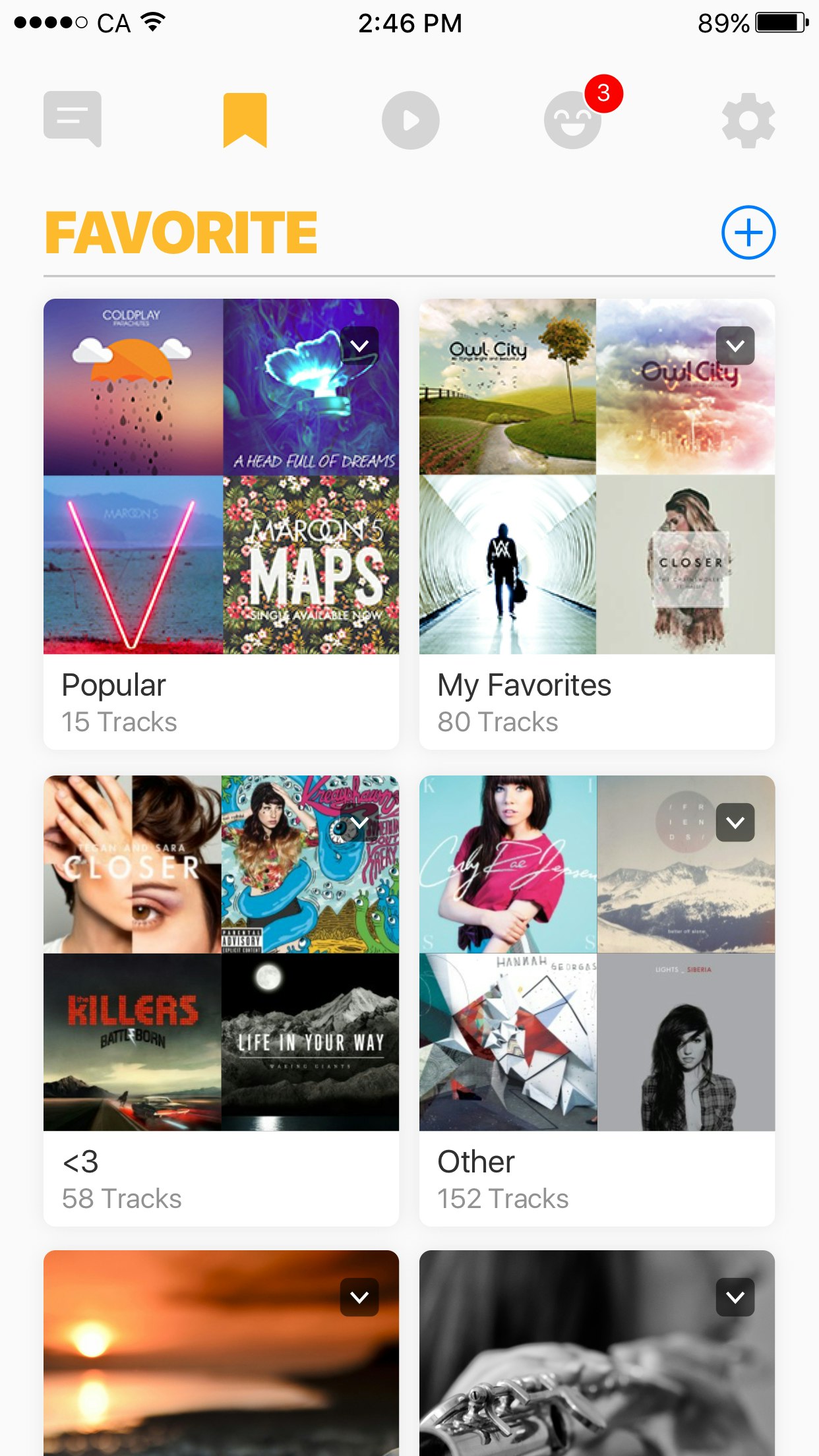Open the playback section with the play icon
The height and width of the screenshot is (1456, 819).
point(409,120)
